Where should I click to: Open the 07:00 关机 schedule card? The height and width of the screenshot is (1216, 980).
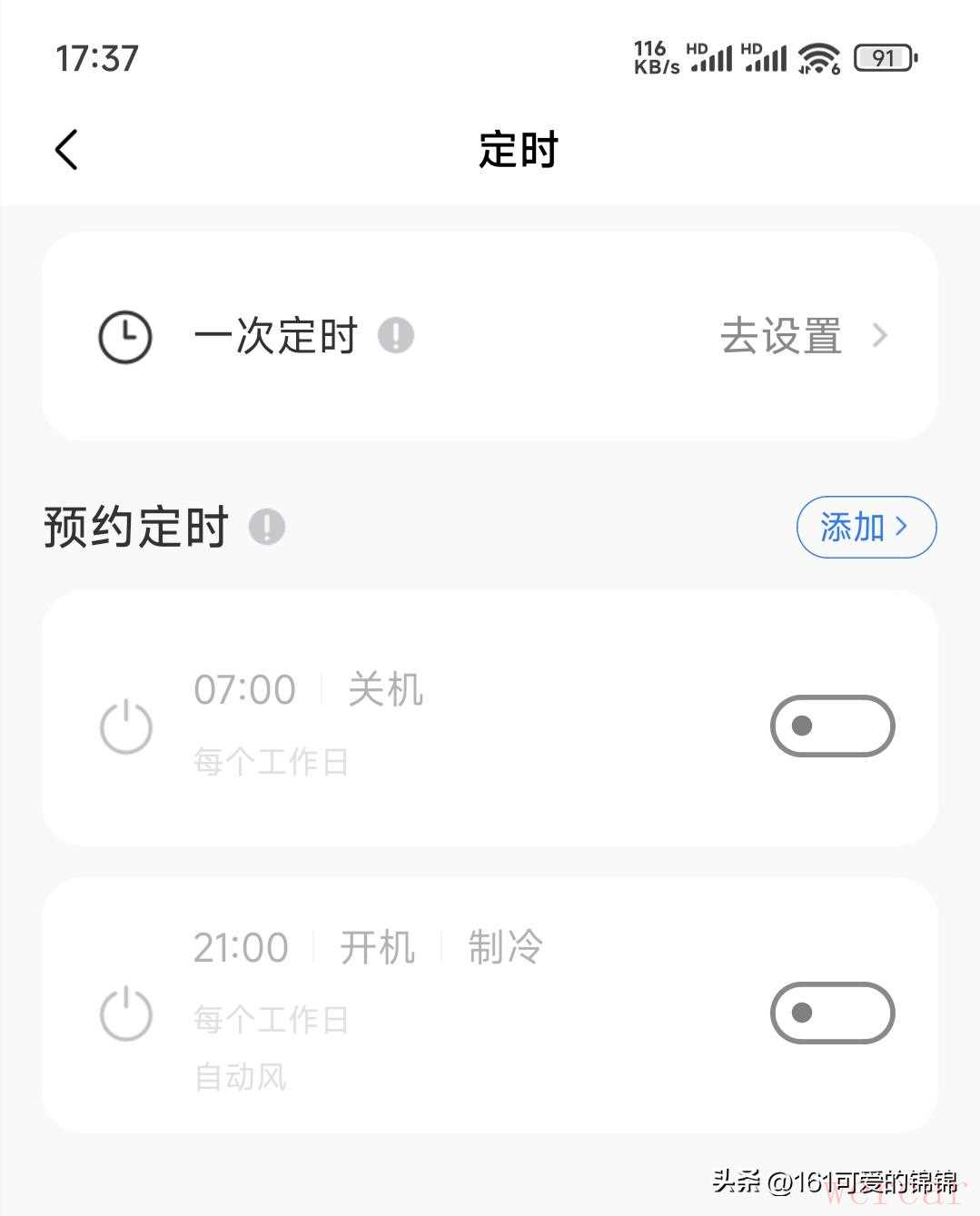[x=409, y=719]
